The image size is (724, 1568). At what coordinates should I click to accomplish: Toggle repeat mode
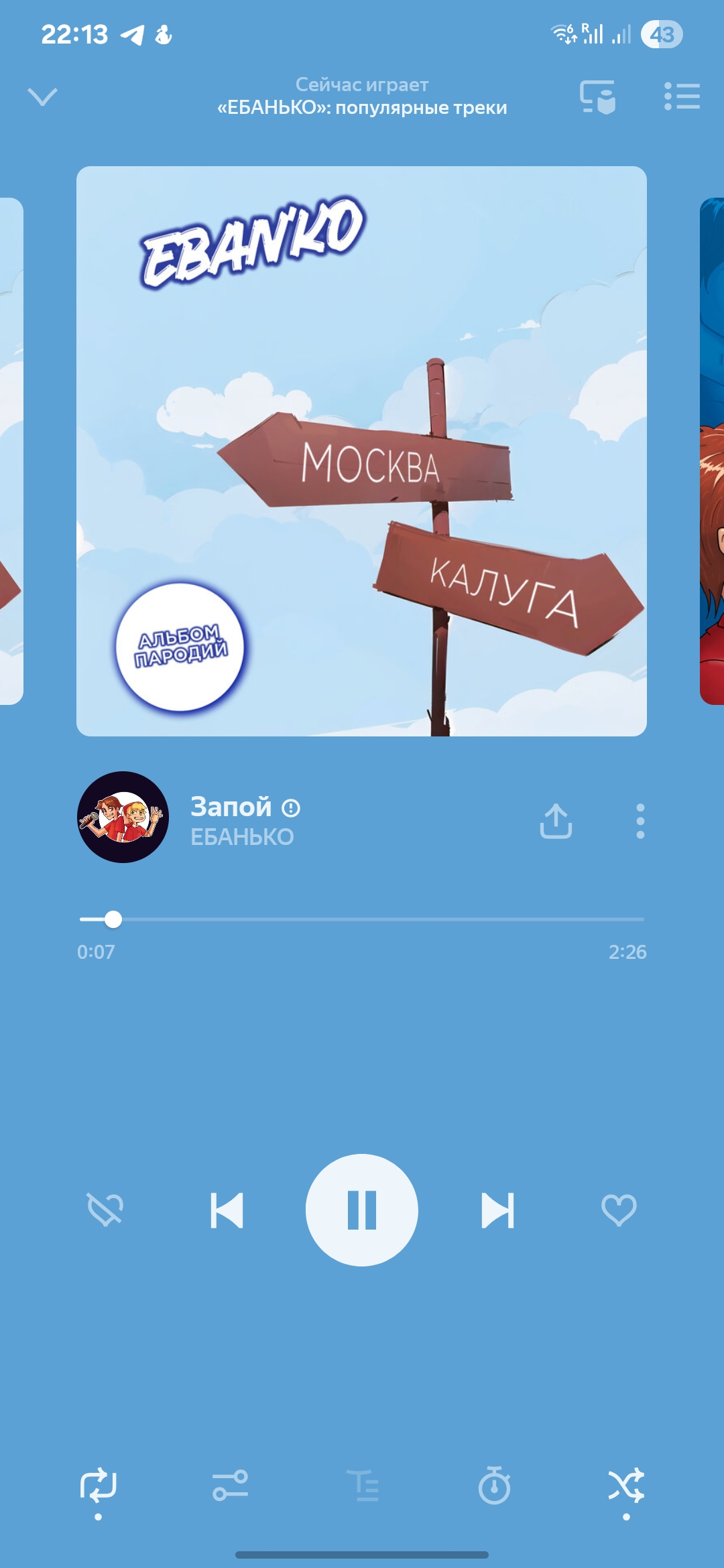coord(98,1485)
